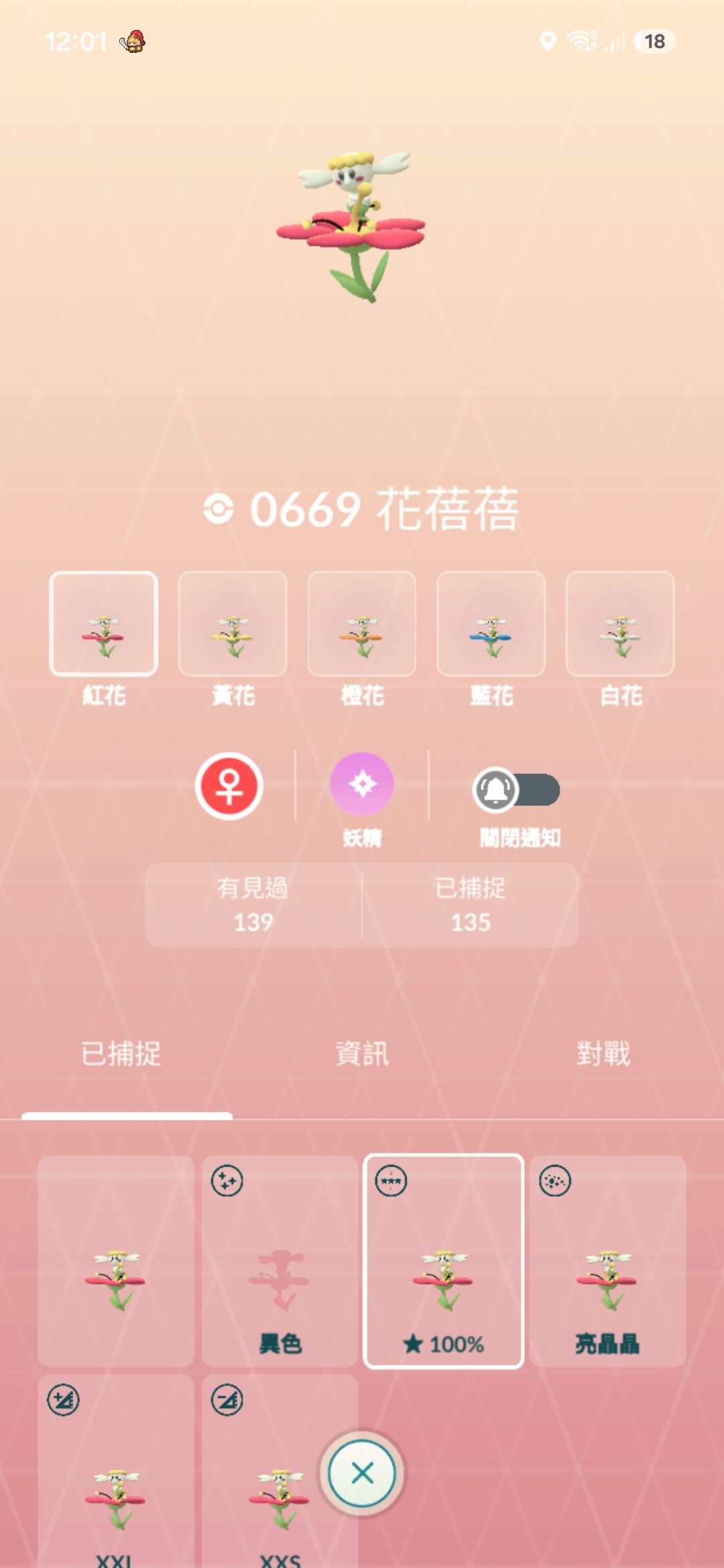Screen dimensions: 724x1568
Task: Go to the 對戰 tab
Action: (603, 1054)
